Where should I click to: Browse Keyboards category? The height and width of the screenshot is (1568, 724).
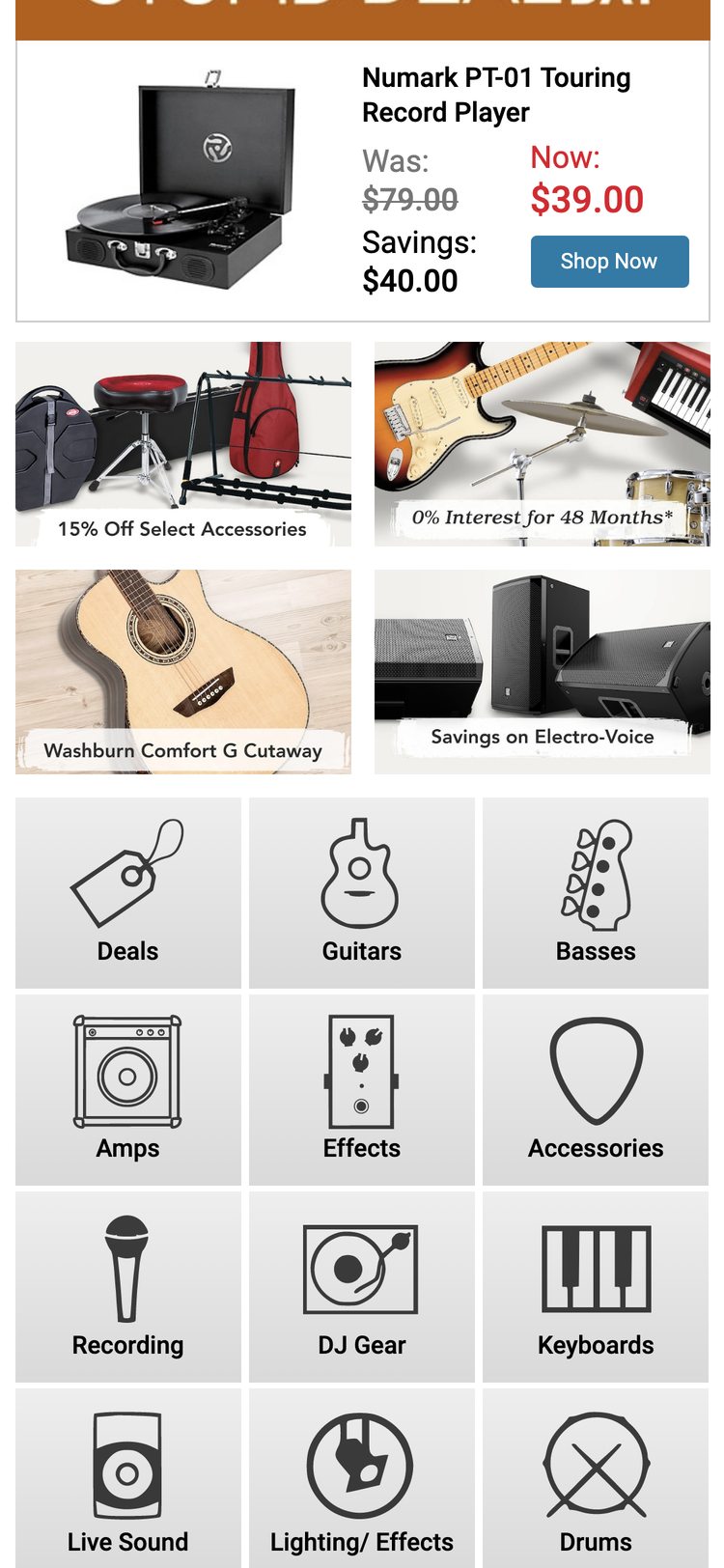tap(596, 1287)
